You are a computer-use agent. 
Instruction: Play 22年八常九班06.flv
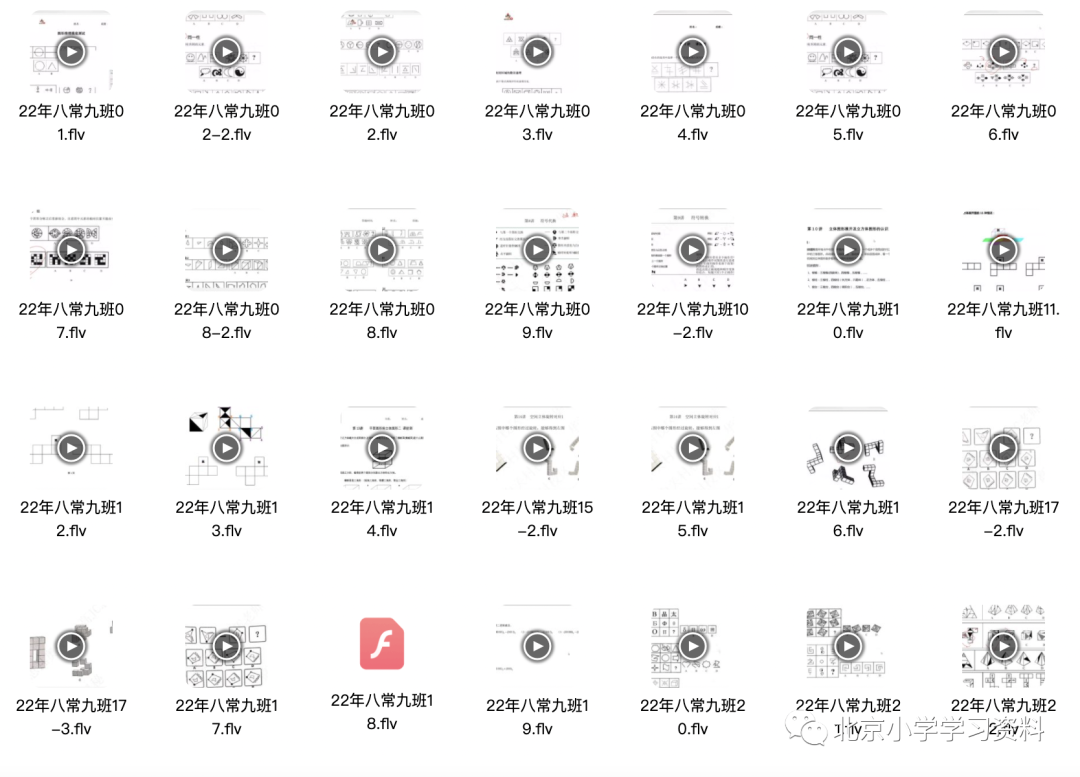pyautogui.click(x=1003, y=52)
